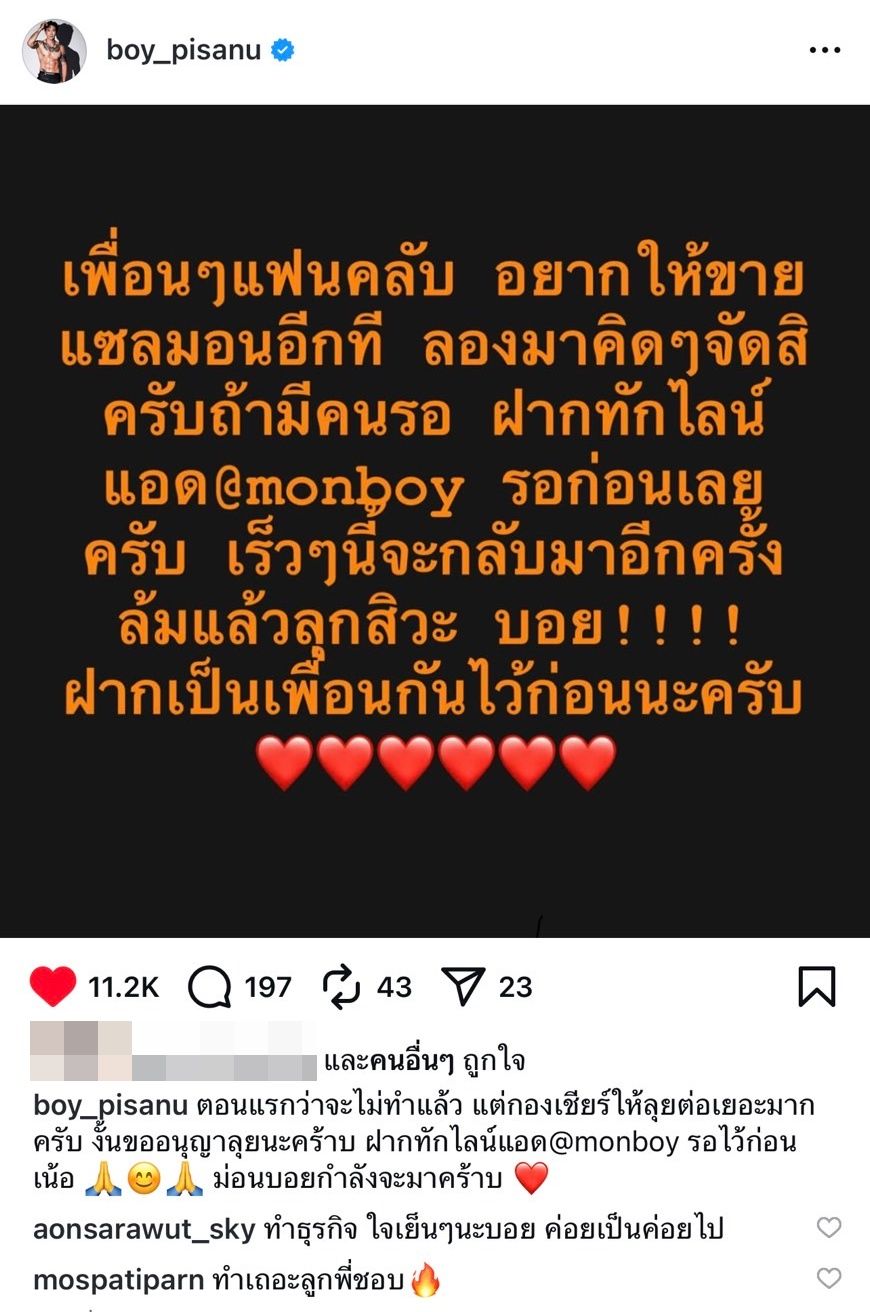
Task: Open boy_pisanu profile picture
Action: [54, 51]
